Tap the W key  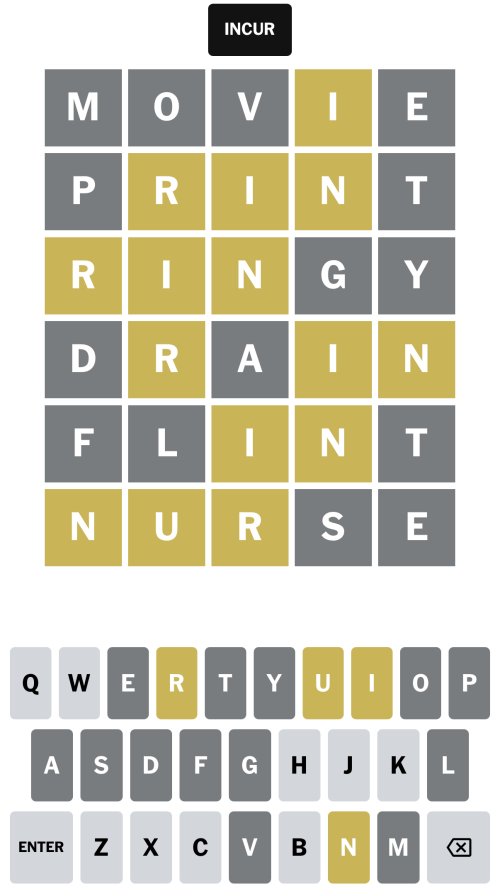point(79,683)
